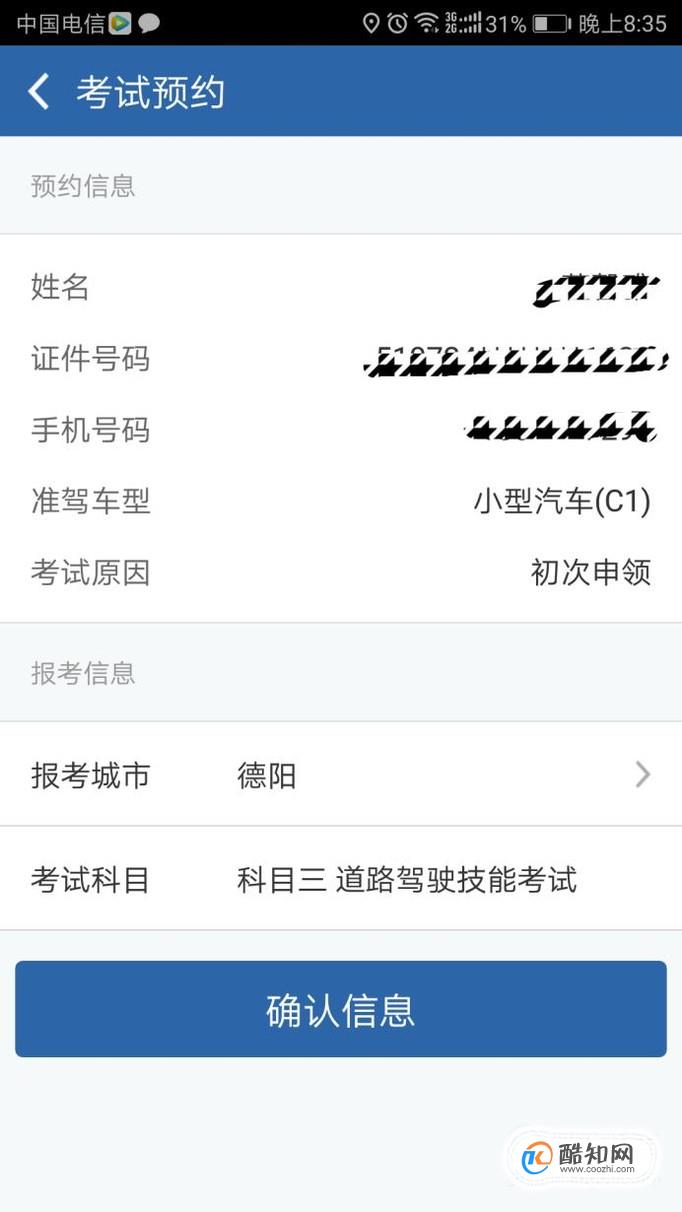Tap the 确认信息 button

click(x=341, y=1009)
